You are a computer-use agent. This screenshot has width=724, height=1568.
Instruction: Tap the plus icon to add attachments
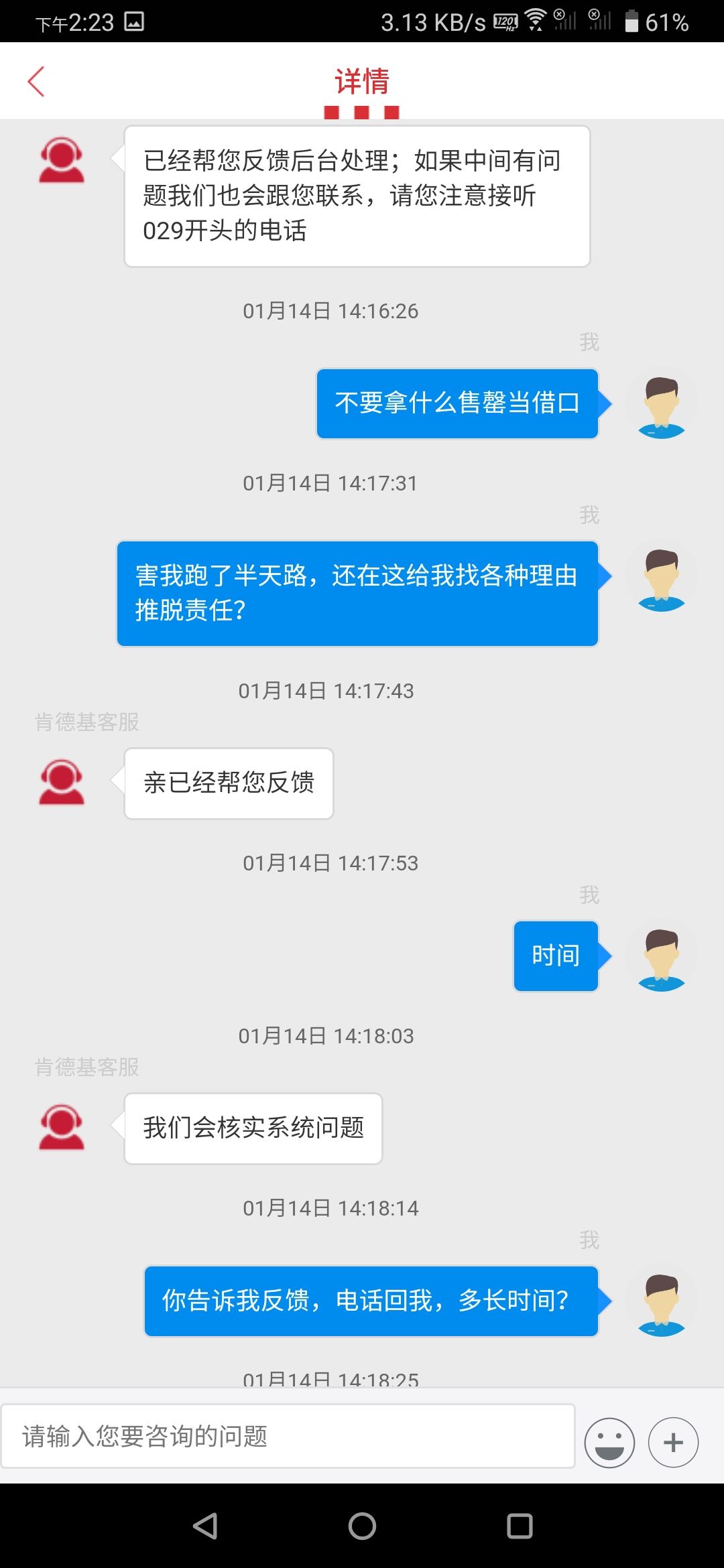click(673, 1442)
